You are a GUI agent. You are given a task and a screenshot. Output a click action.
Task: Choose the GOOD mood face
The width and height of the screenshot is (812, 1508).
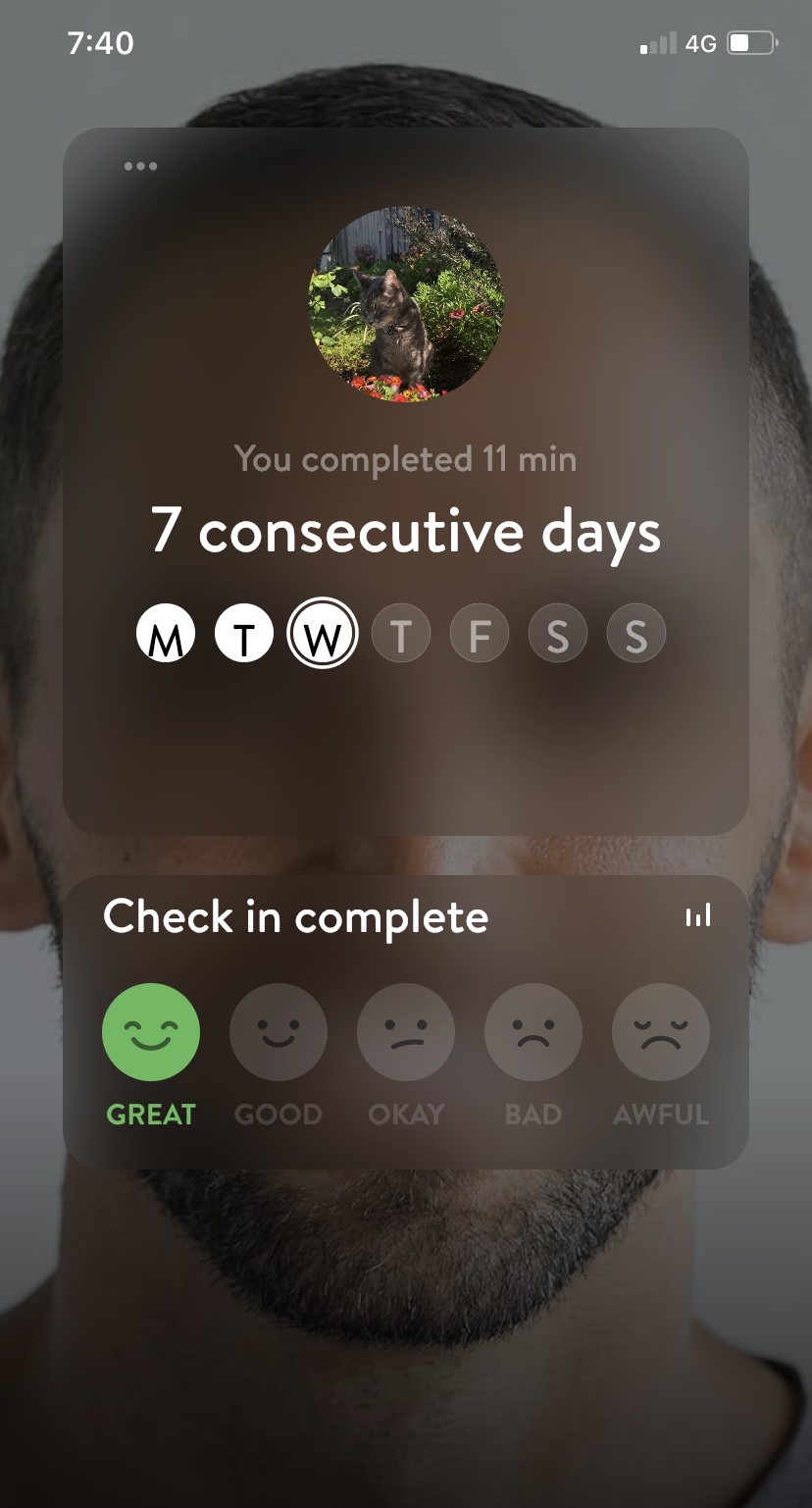pos(279,1033)
